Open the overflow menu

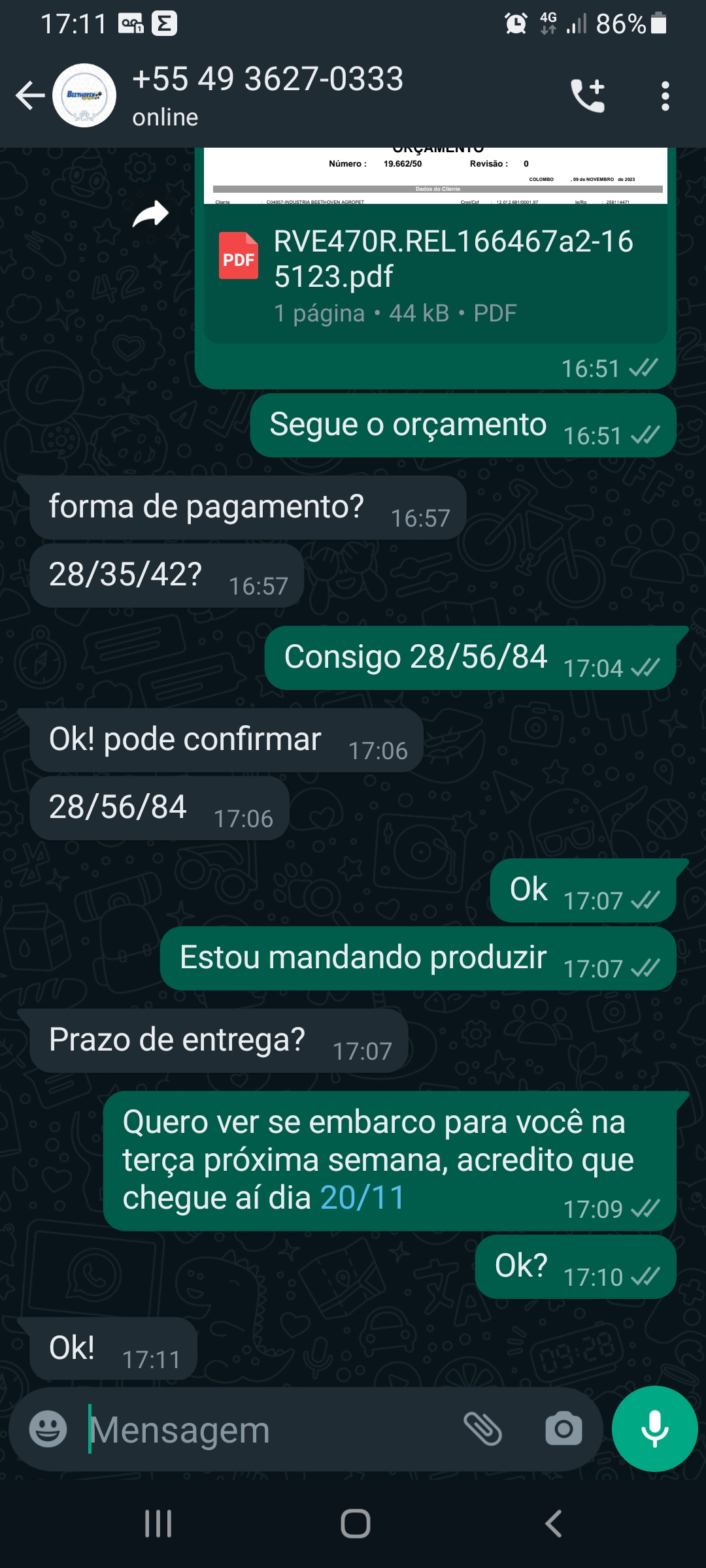pyautogui.click(x=665, y=96)
